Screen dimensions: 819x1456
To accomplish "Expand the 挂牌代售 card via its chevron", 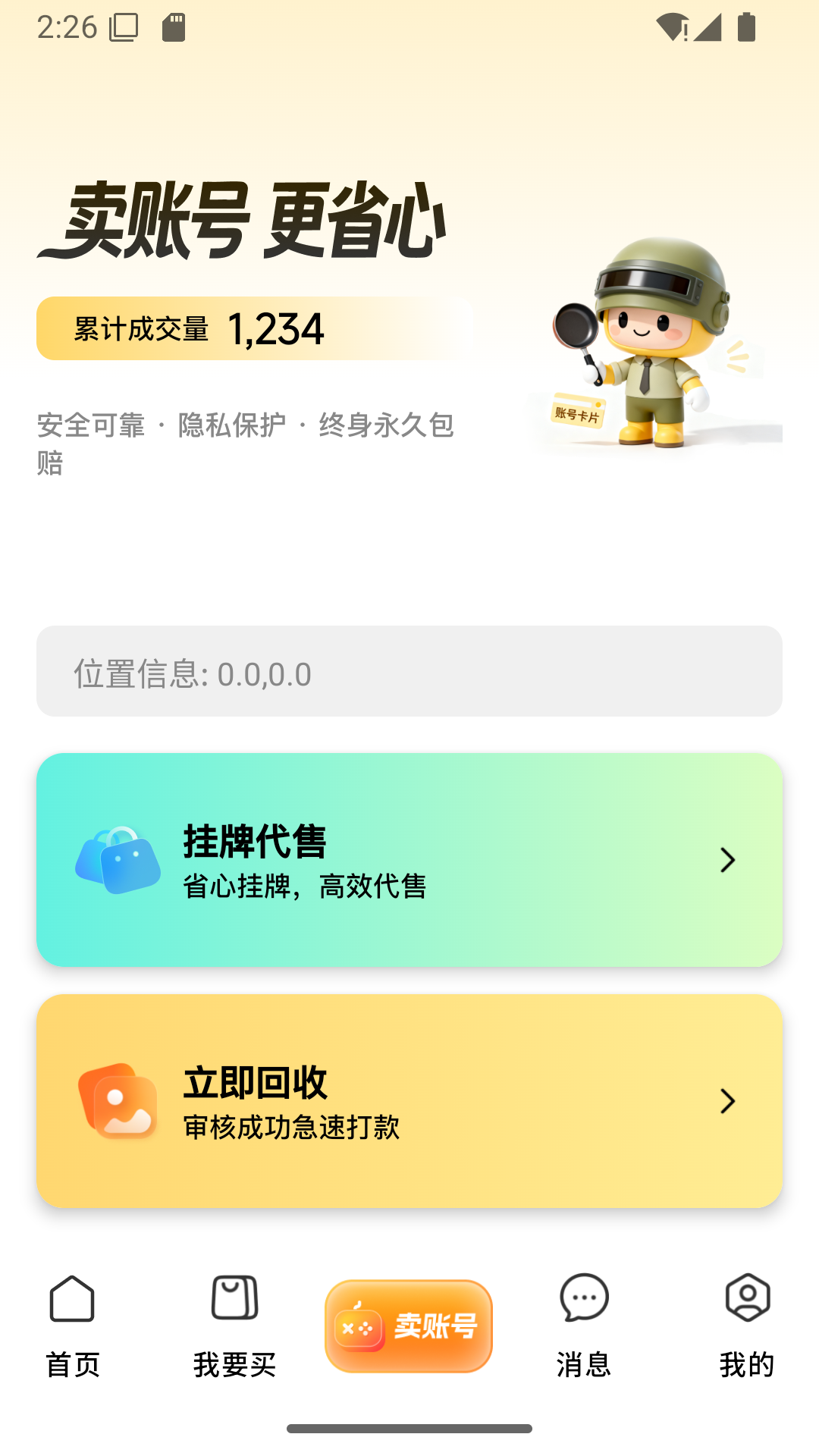I will coord(727,861).
